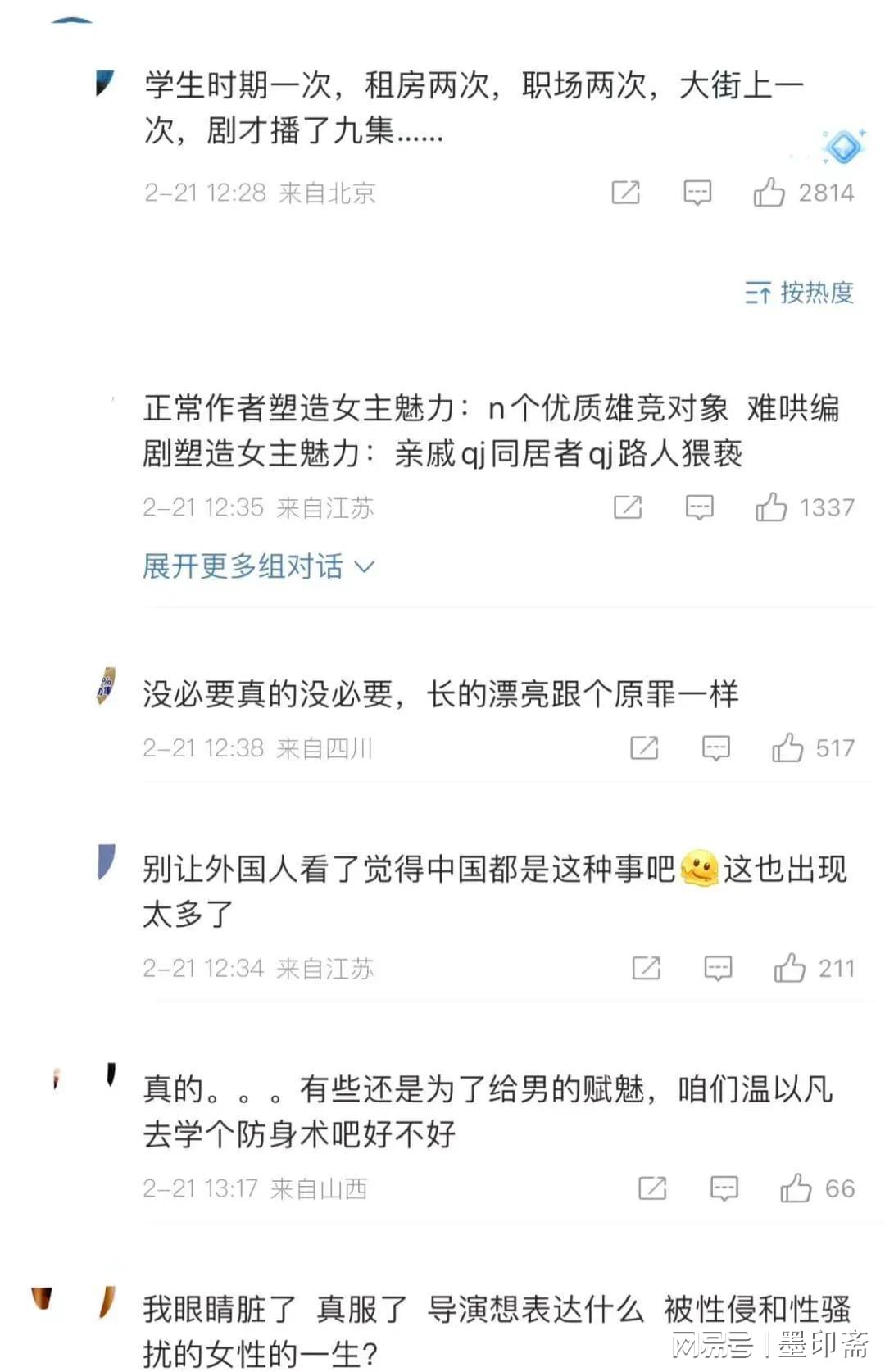Viewport: 885px width, 1372px height.
Task: Reply to the 12:28 comment from Beijing
Action: tap(697, 193)
